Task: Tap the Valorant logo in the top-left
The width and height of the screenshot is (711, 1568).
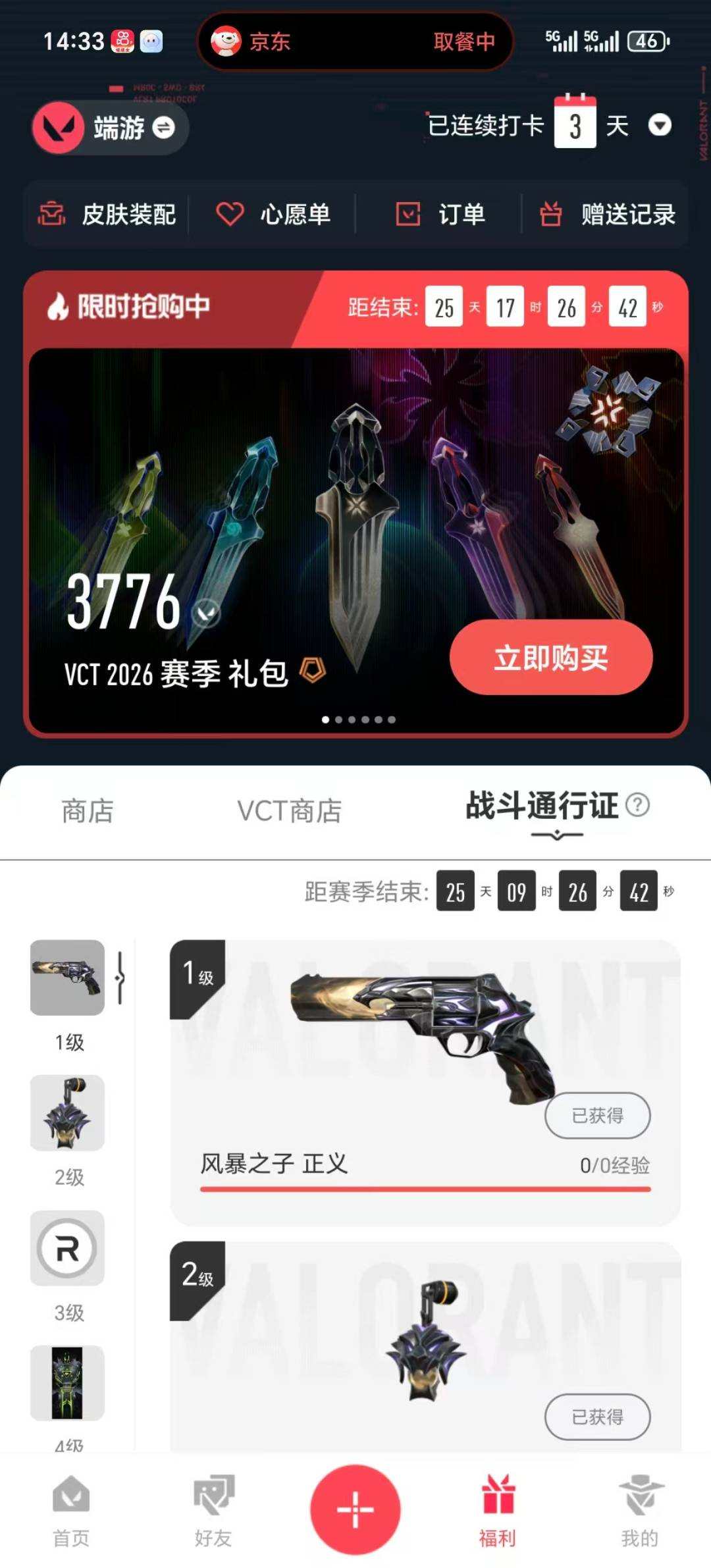Action: tap(58, 128)
